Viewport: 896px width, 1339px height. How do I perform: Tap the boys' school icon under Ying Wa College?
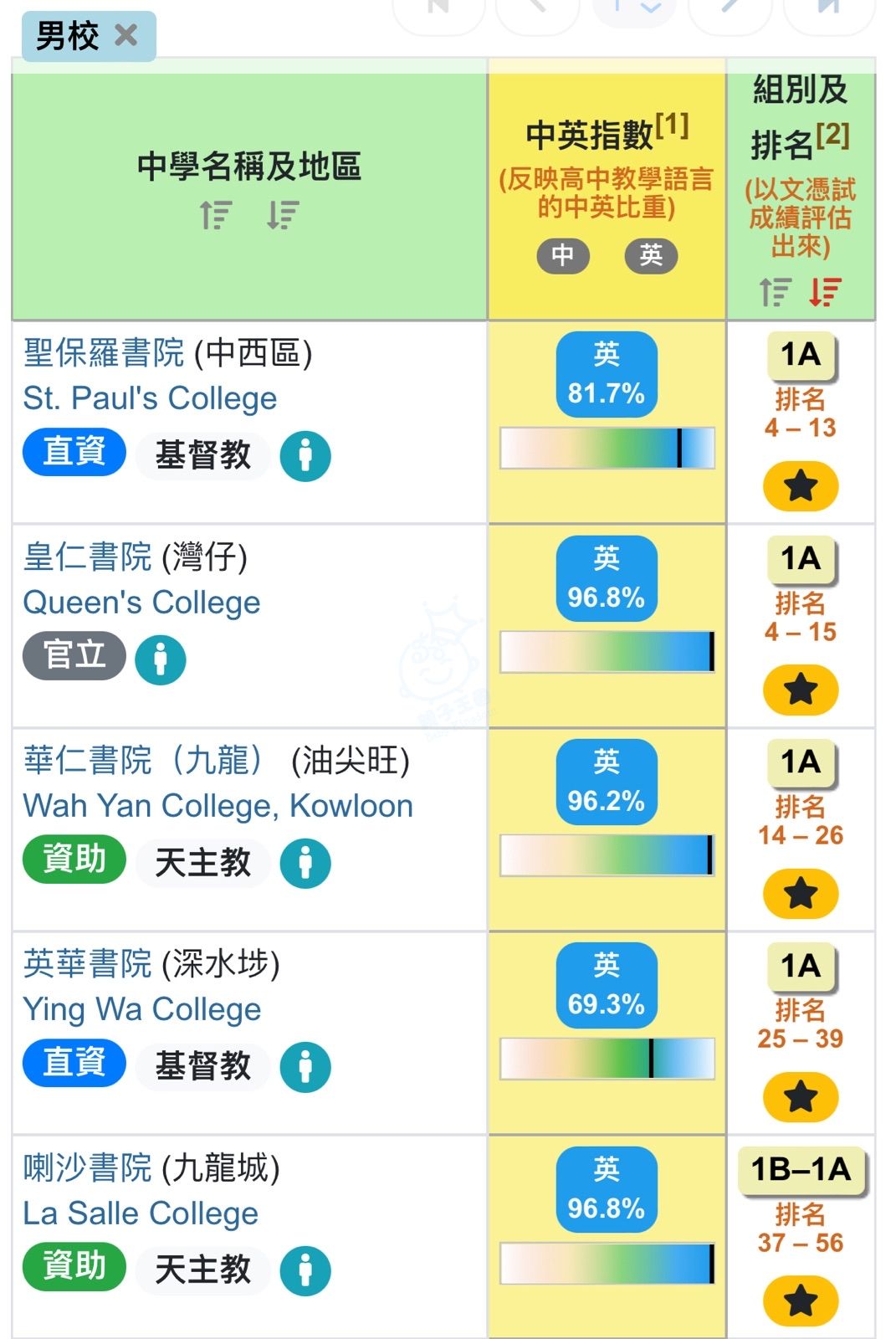coord(305,1067)
